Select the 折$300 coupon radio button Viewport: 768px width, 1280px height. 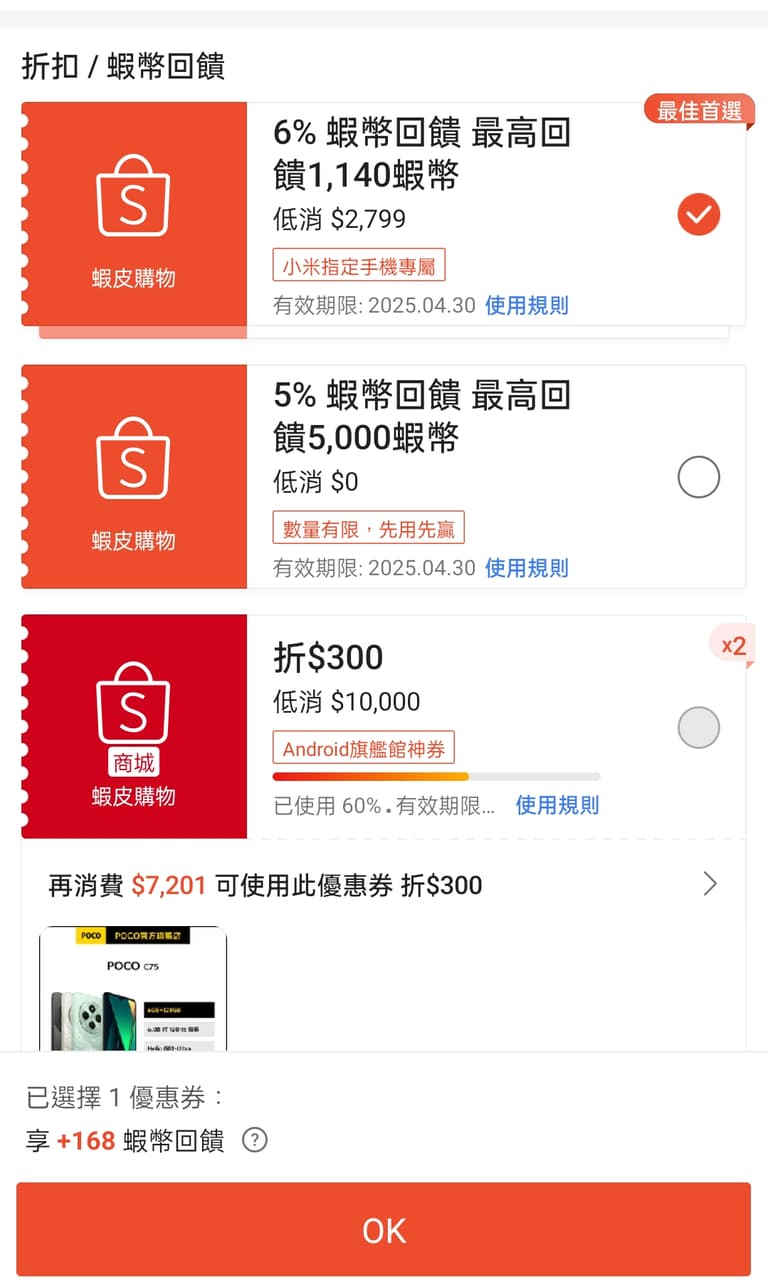[x=699, y=727]
